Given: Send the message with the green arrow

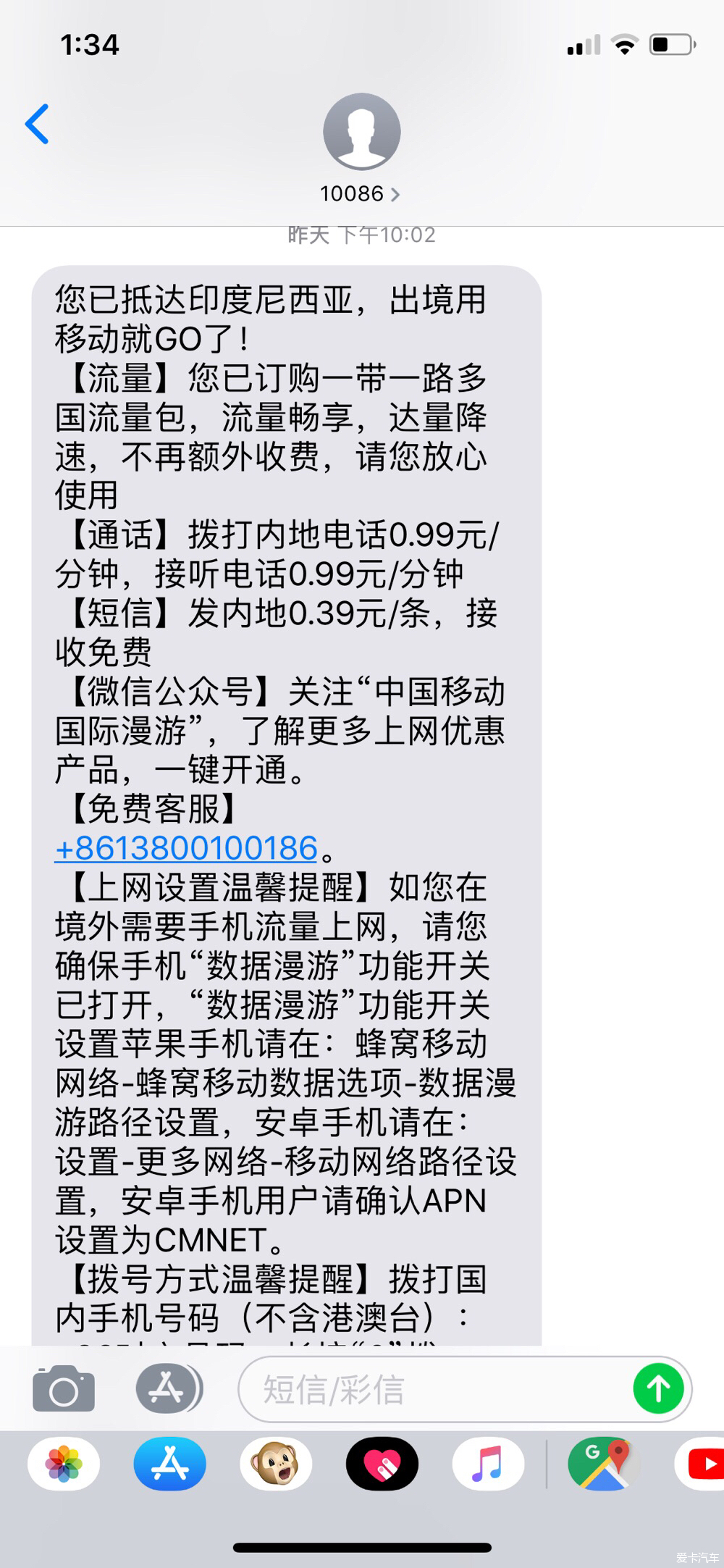Looking at the screenshot, I should 658,1388.
